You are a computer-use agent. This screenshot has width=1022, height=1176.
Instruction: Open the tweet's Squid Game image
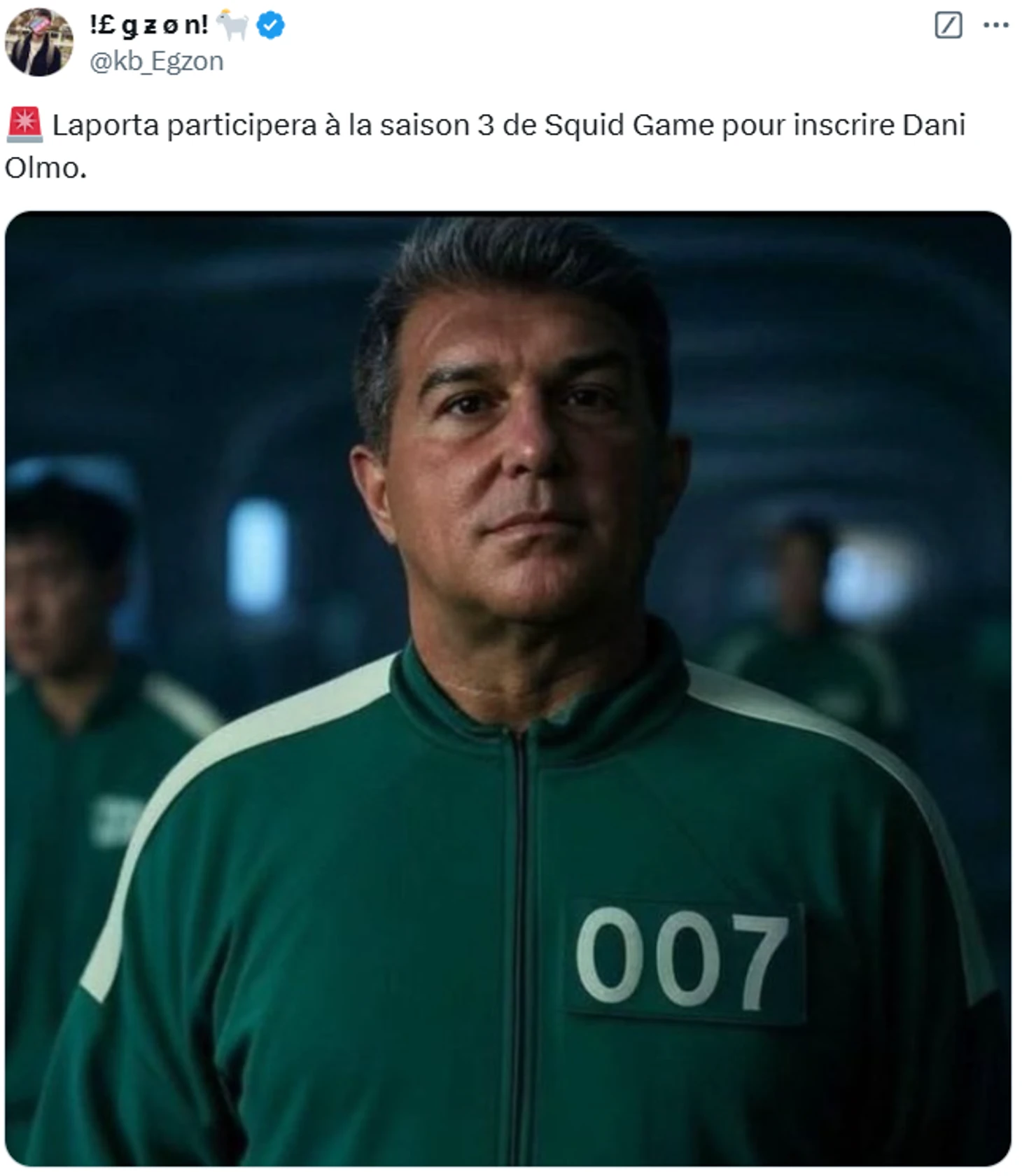click(x=507, y=689)
